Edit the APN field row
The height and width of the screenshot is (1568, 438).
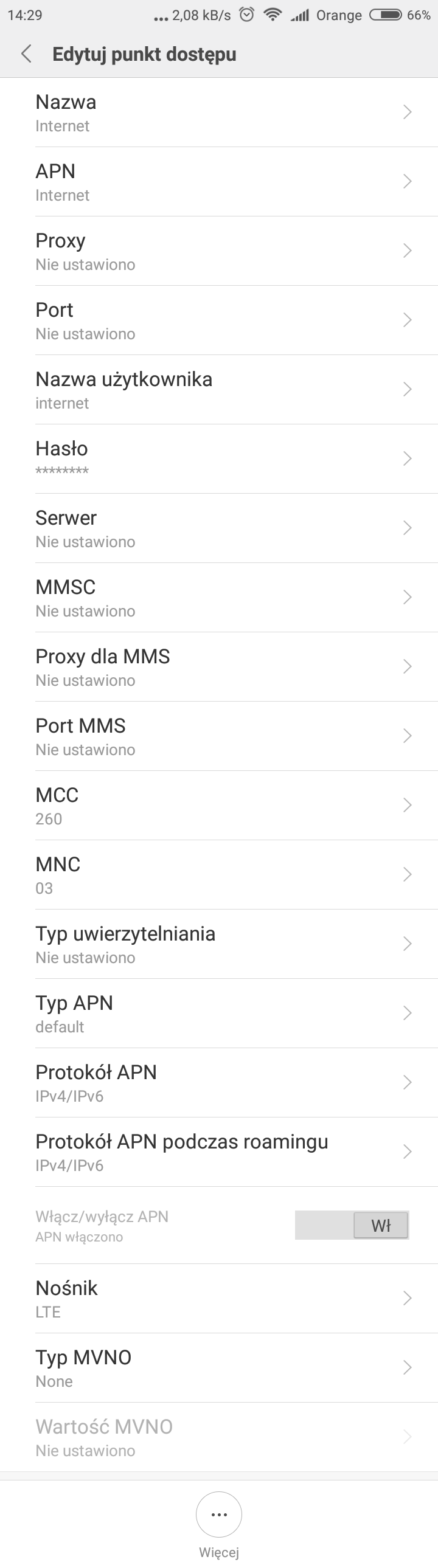pos(220,182)
